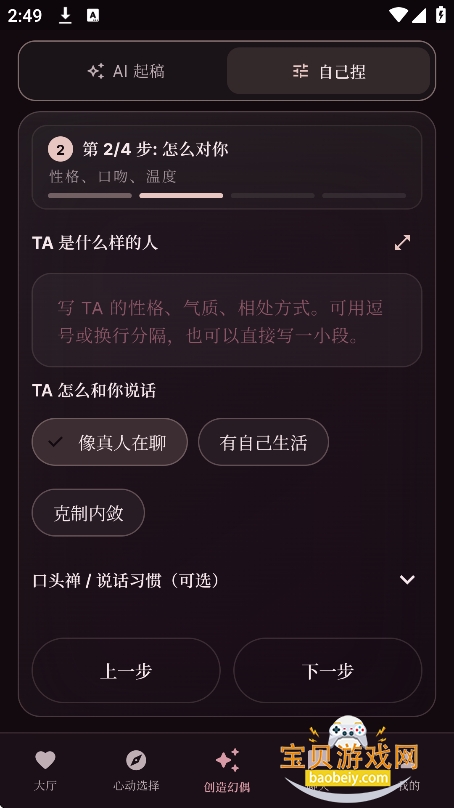Viewport: 454px width, 808px height.
Task: Deselect the 像真人在聊 chip
Action: (x=110, y=442)
